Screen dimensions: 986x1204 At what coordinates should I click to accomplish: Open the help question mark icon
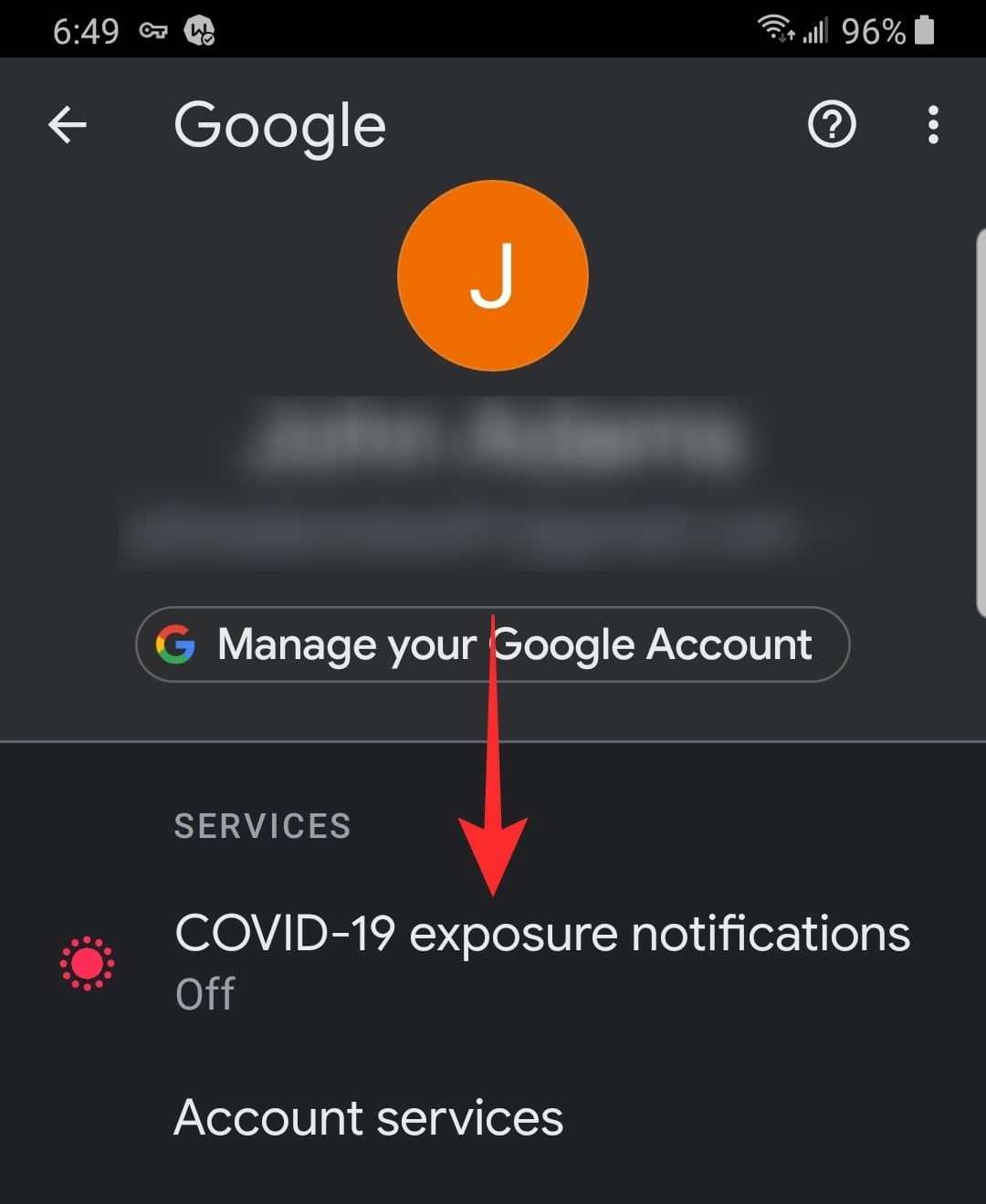832,124
